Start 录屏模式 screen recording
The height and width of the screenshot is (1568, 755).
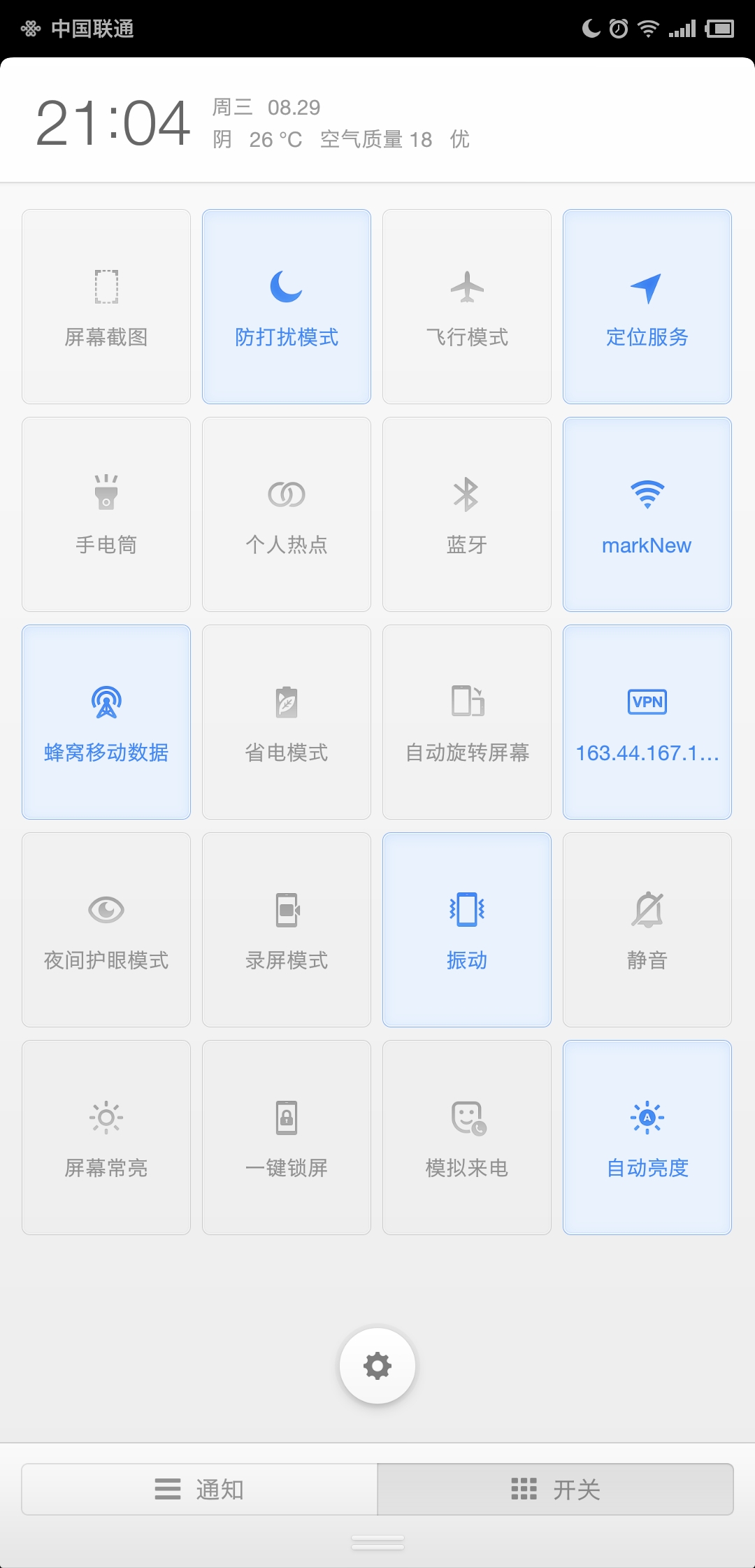click(287, 929)
